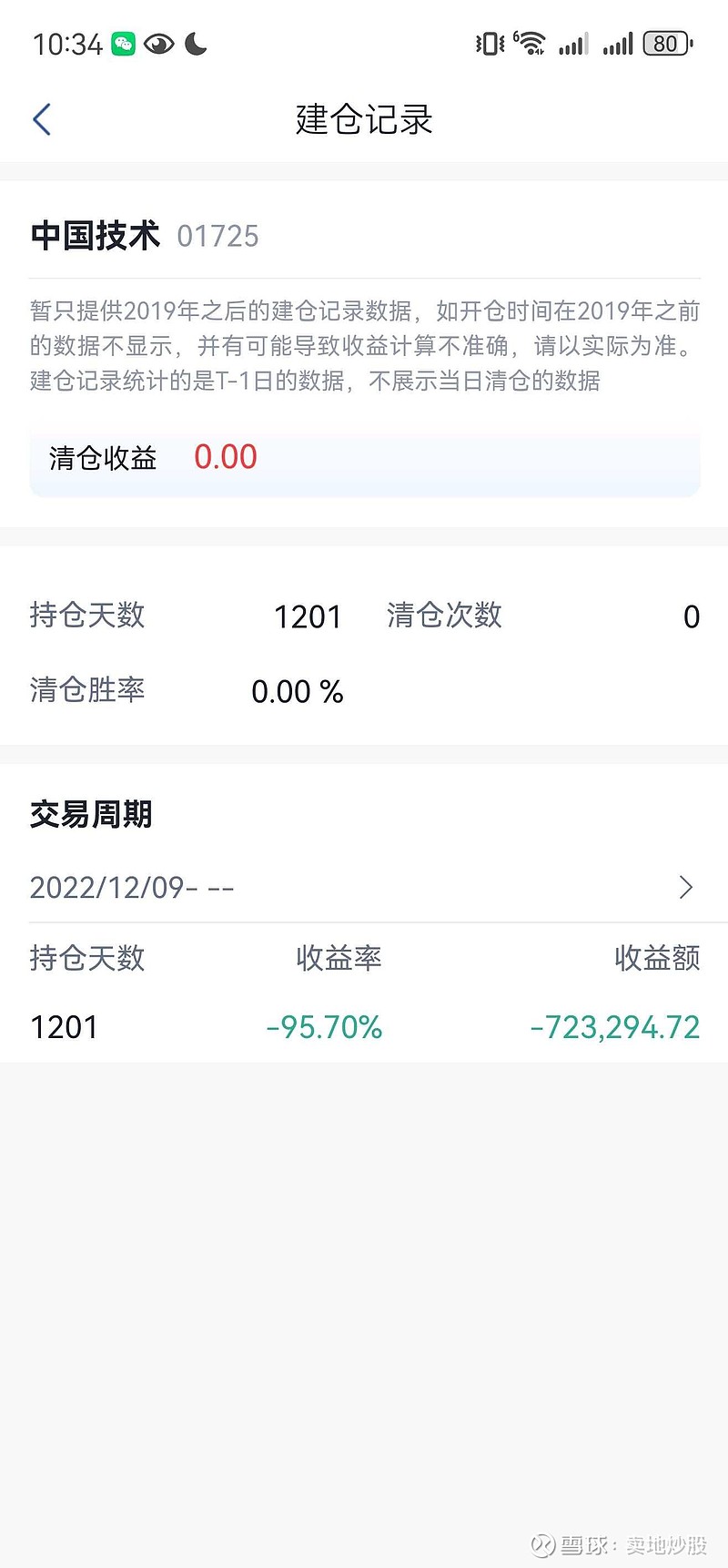The image size is (728, 1568).
Task: Tap the WeChat notification icon in status bar
Action: [123, 42]
